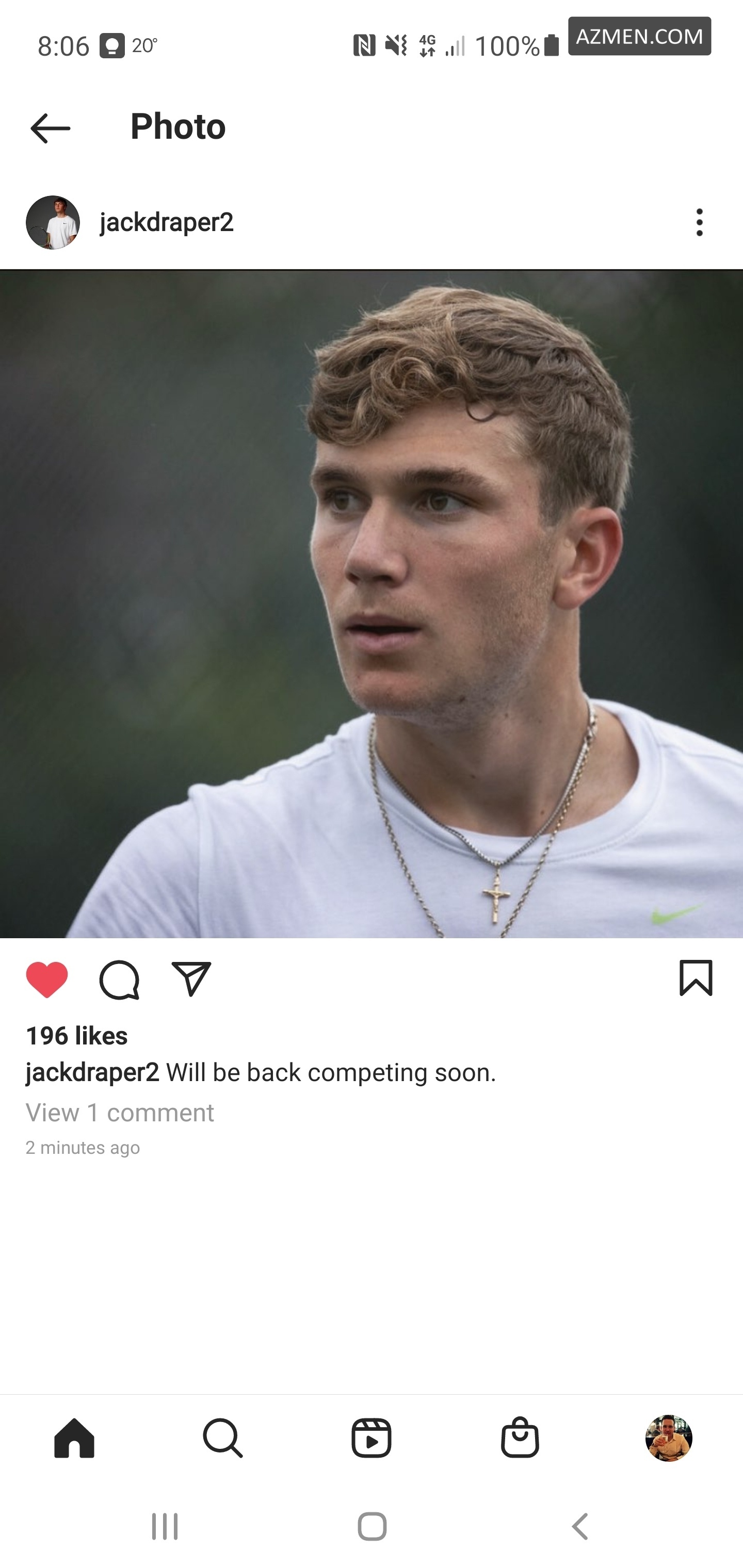
Task: Tap View 1 comment
Action: click(x=119, y=1113)
